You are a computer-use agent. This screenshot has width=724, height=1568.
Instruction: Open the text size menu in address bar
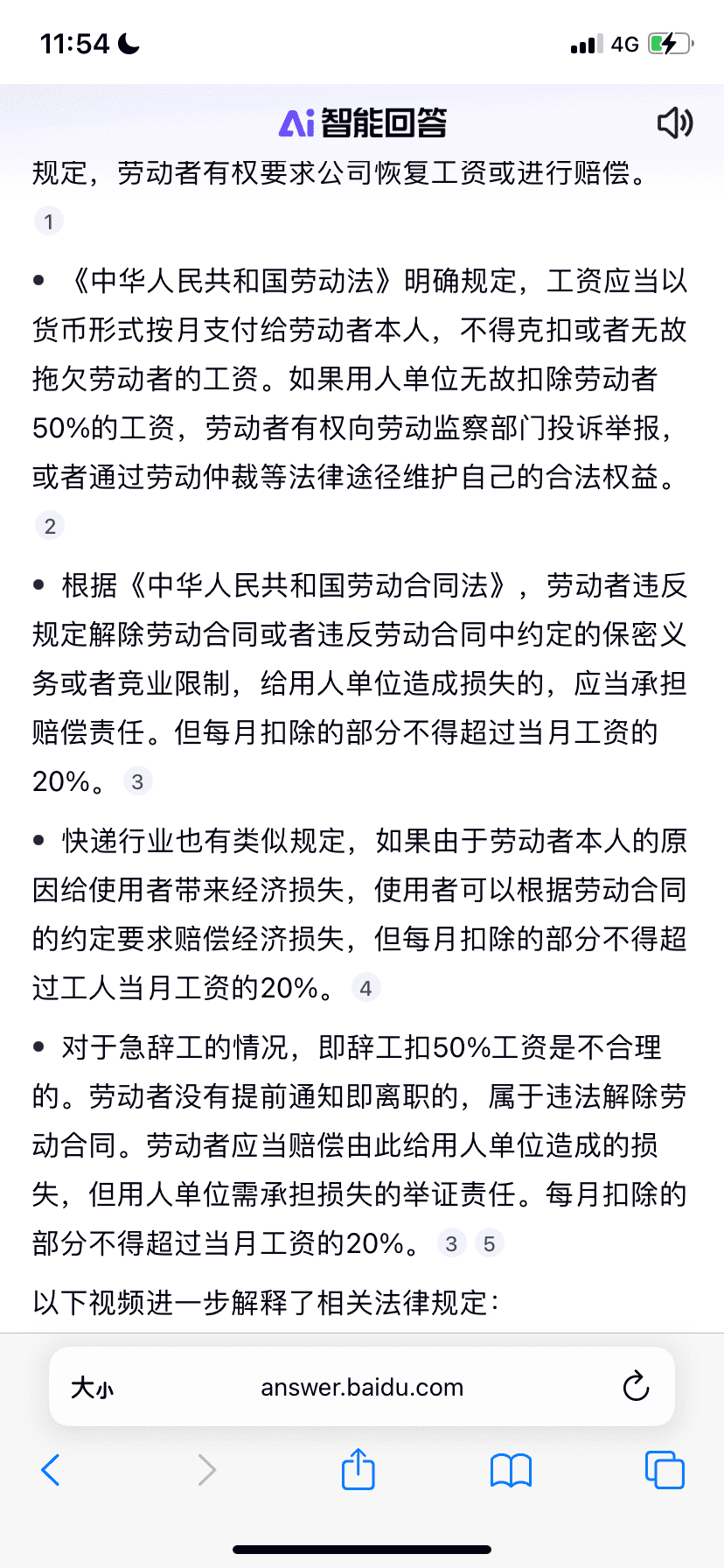[92, 1388]
